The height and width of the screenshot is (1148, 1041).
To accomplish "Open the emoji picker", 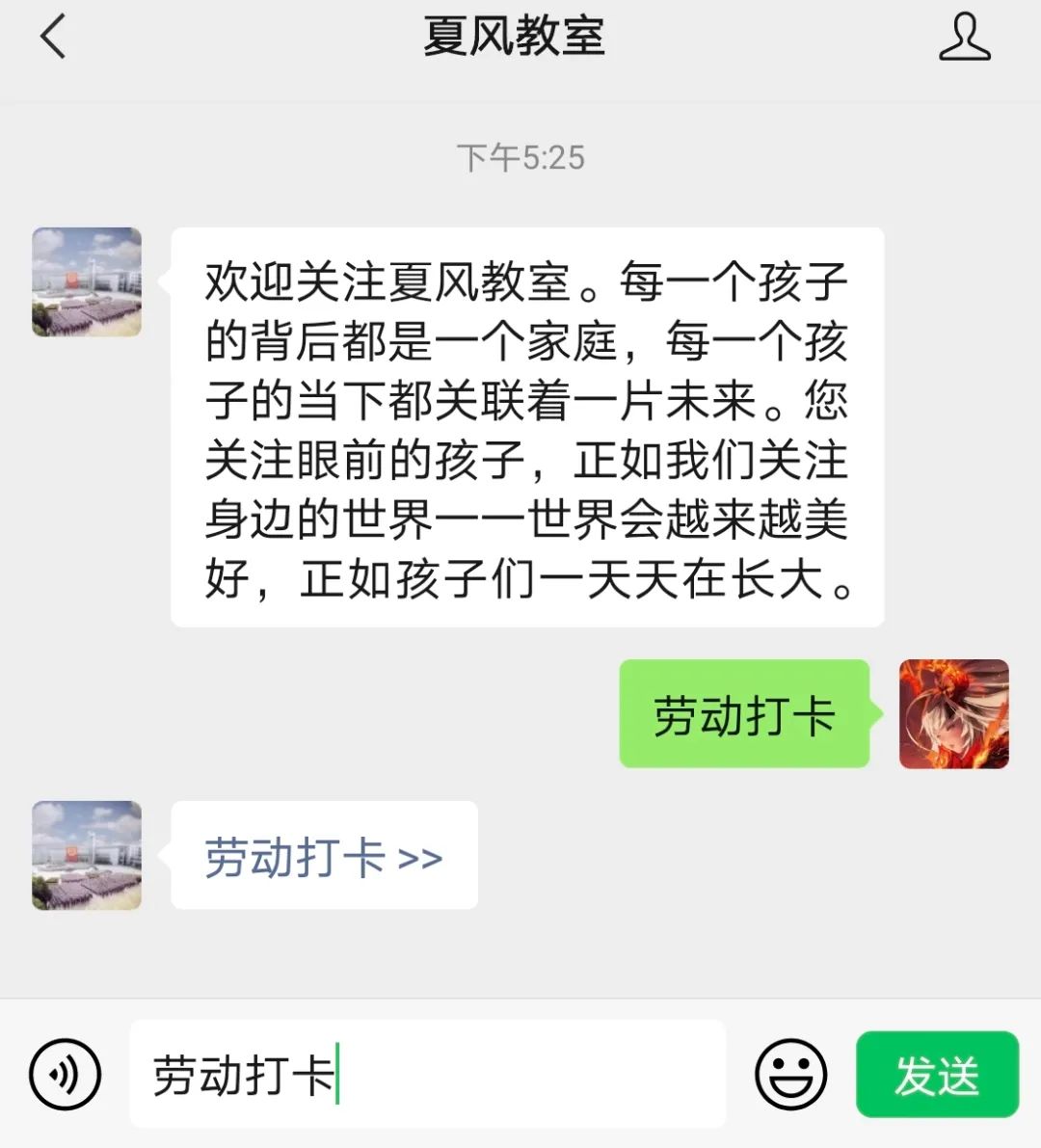I will (790, 1075).
